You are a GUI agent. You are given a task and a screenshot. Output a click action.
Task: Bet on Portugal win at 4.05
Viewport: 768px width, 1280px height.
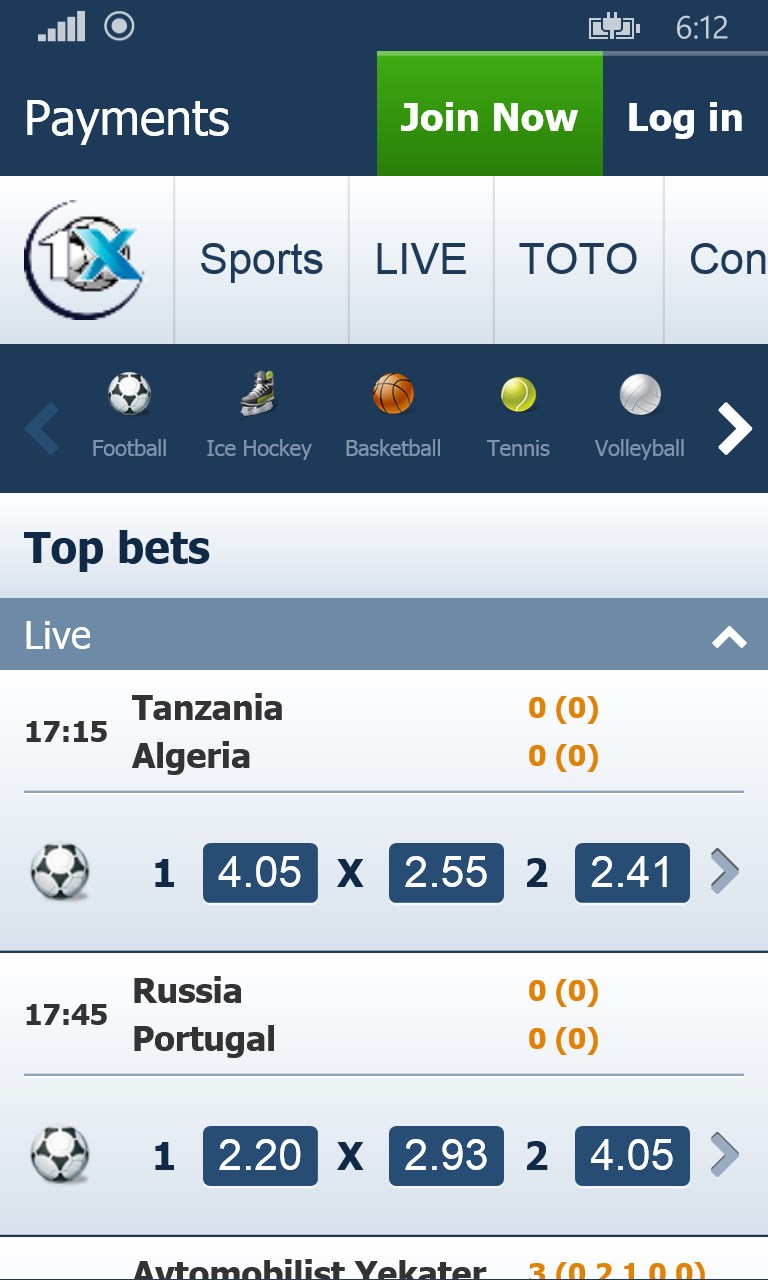click(x=632, y=1156)
